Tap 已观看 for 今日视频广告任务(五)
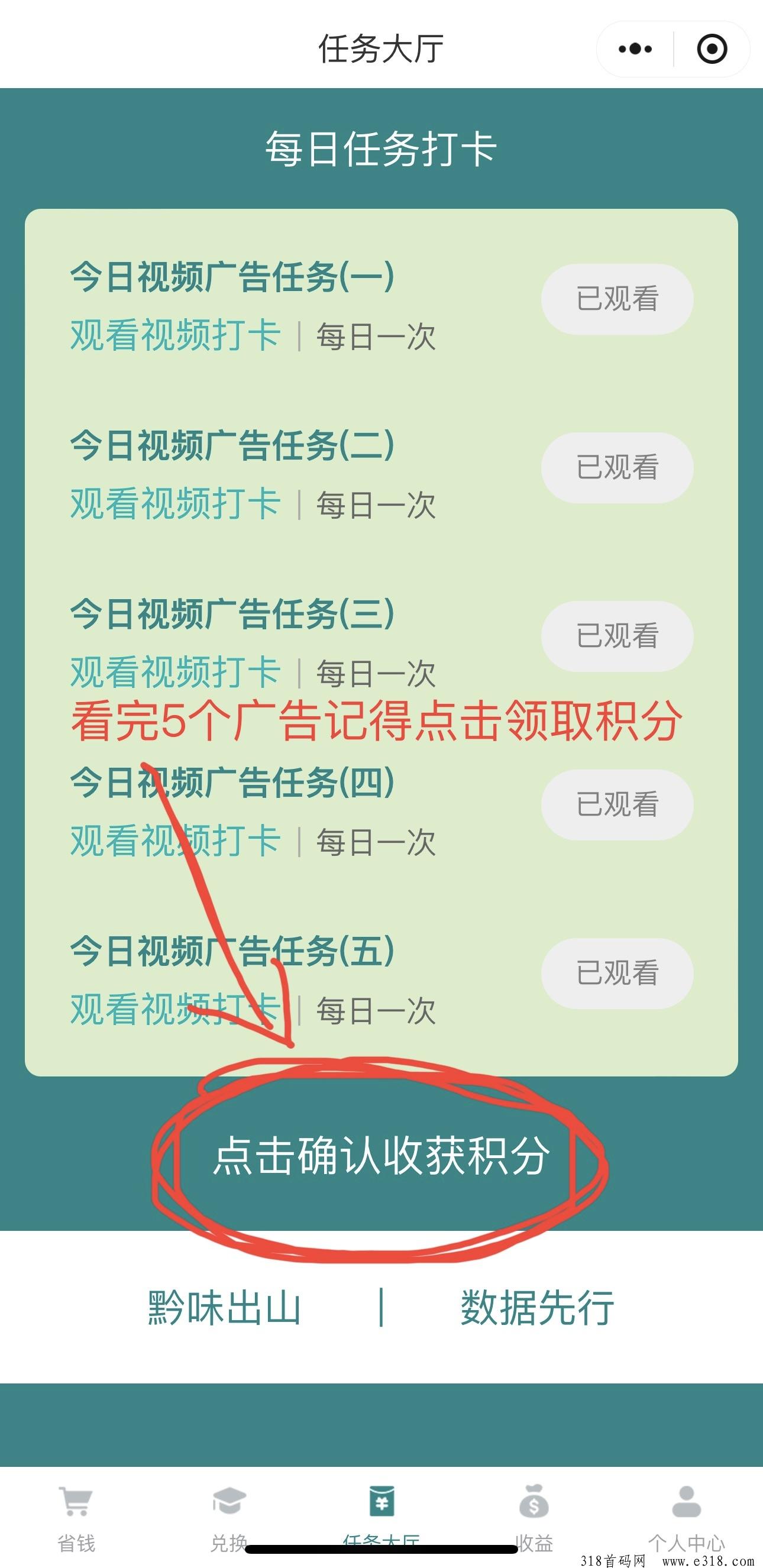This screenshot has width=763, height=1568. tap(617, 974)
